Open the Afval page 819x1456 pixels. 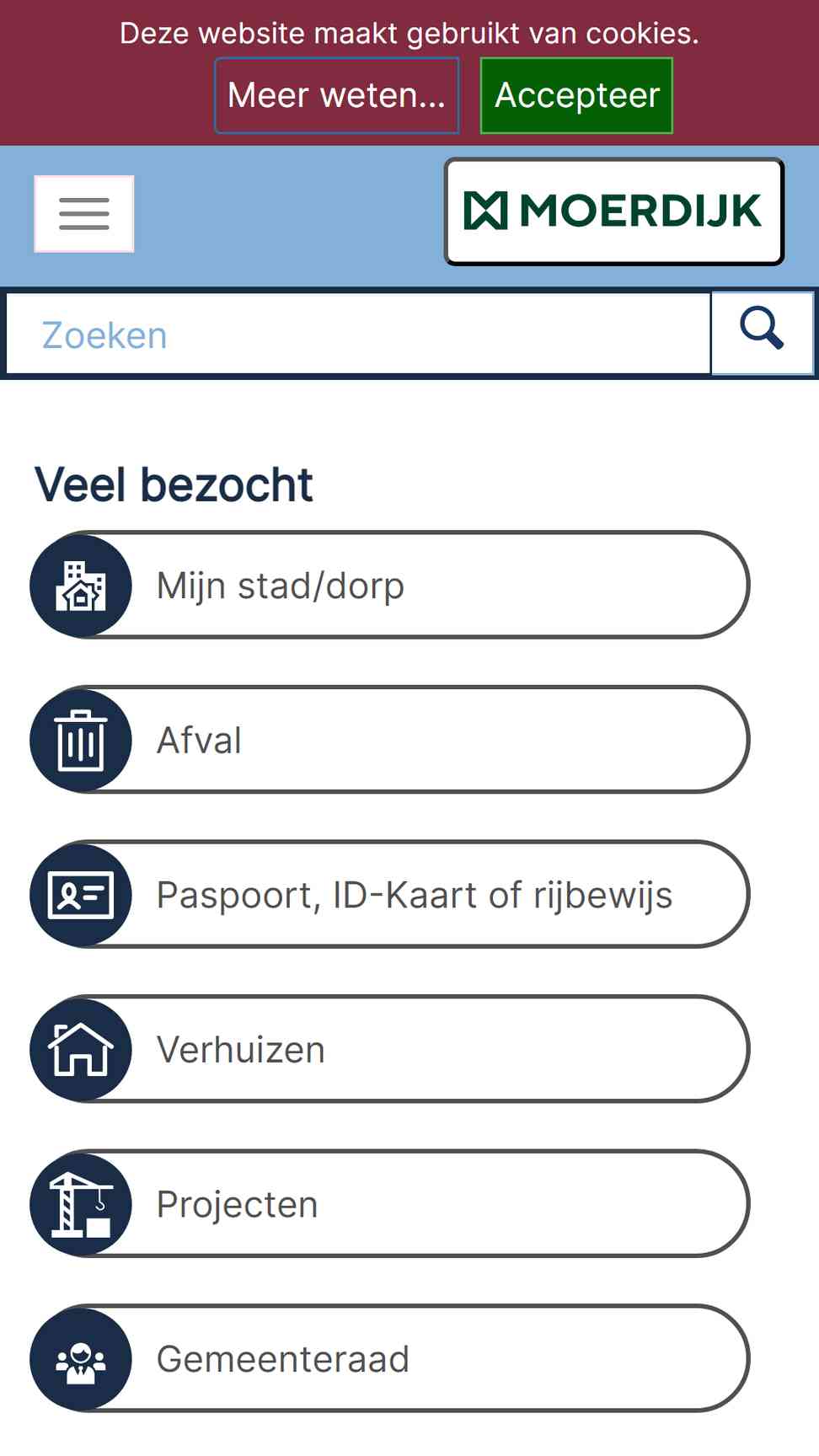[x=390, y=740]
